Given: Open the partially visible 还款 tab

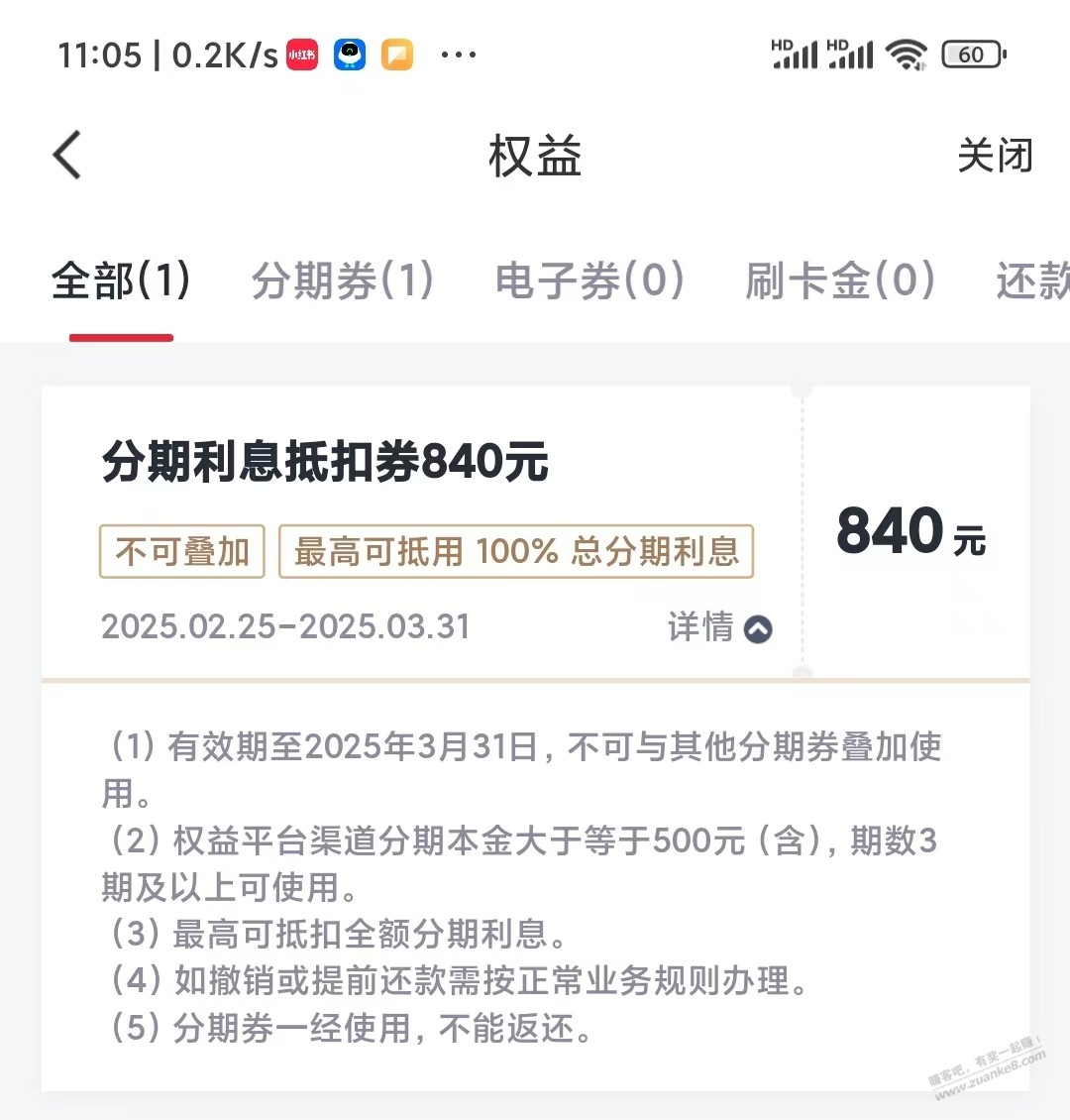Looking at the screenshot, I should pyautogui.click(x=1032, y=280).
